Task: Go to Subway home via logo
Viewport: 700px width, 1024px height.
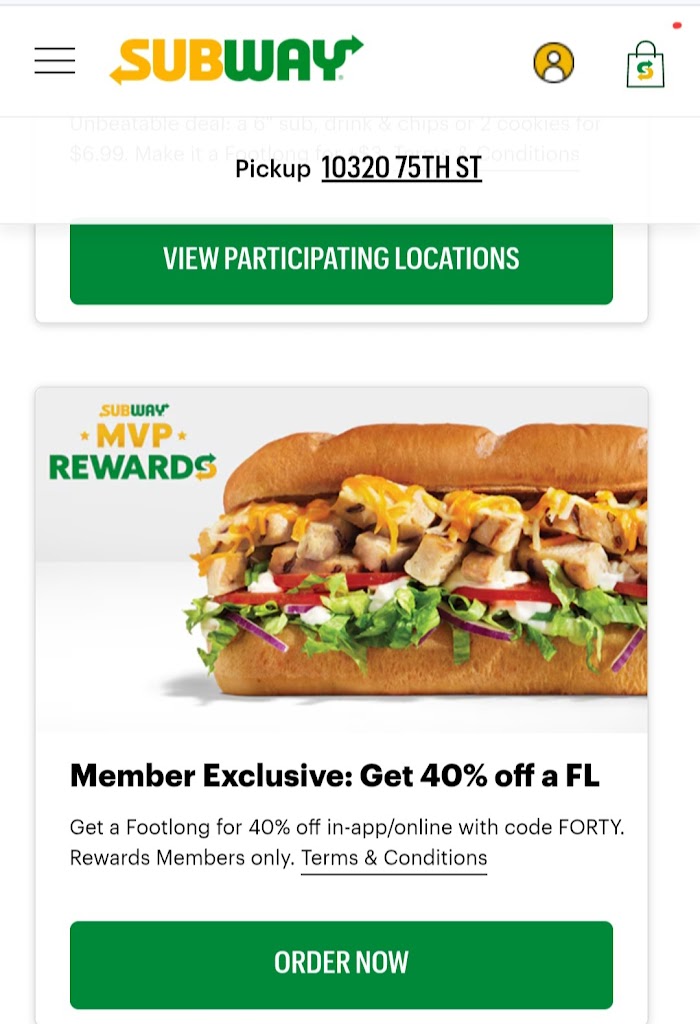Action: click(x=236, y=60)
